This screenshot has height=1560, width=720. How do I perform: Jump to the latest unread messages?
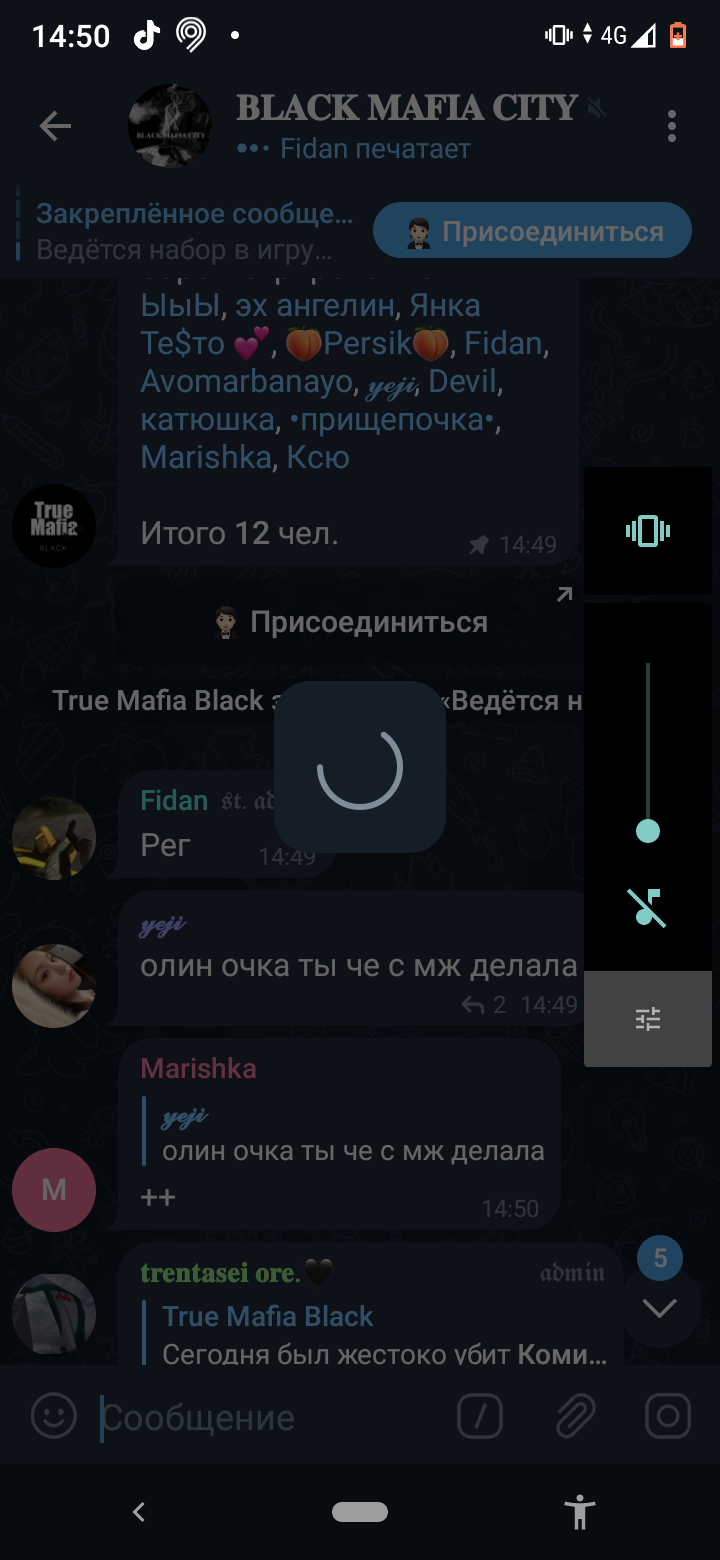(660, 1307)
